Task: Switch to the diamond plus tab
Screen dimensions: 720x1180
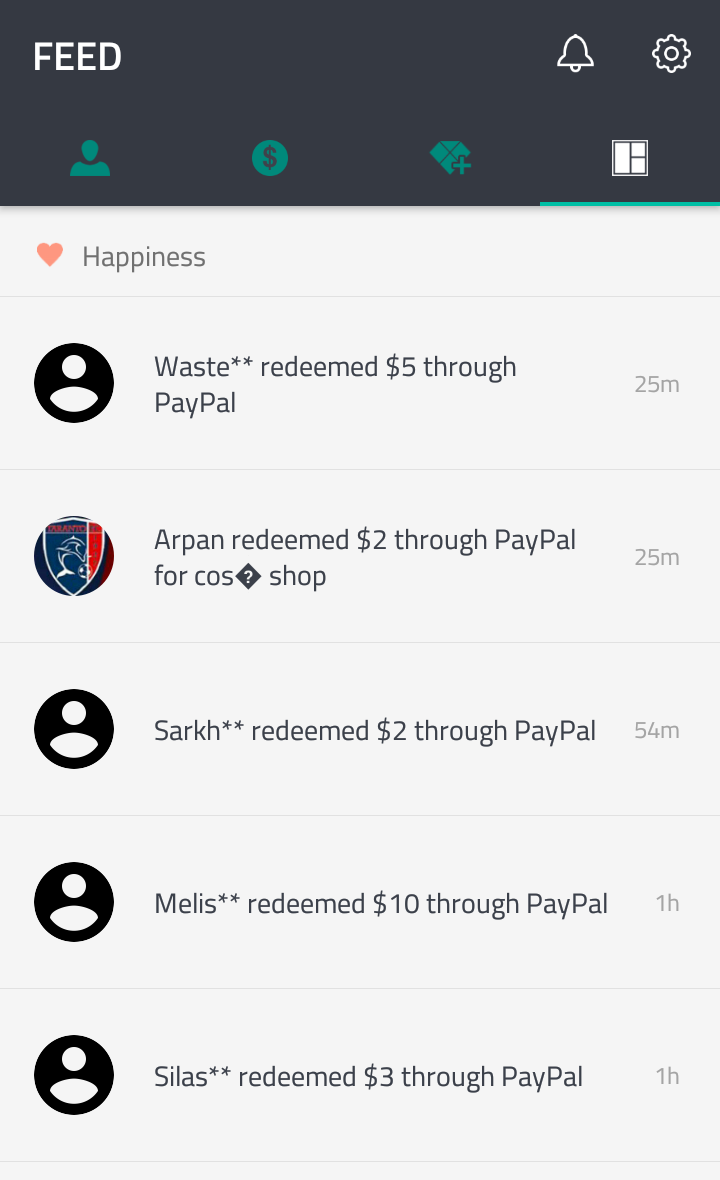Action: tap(450, 158)
